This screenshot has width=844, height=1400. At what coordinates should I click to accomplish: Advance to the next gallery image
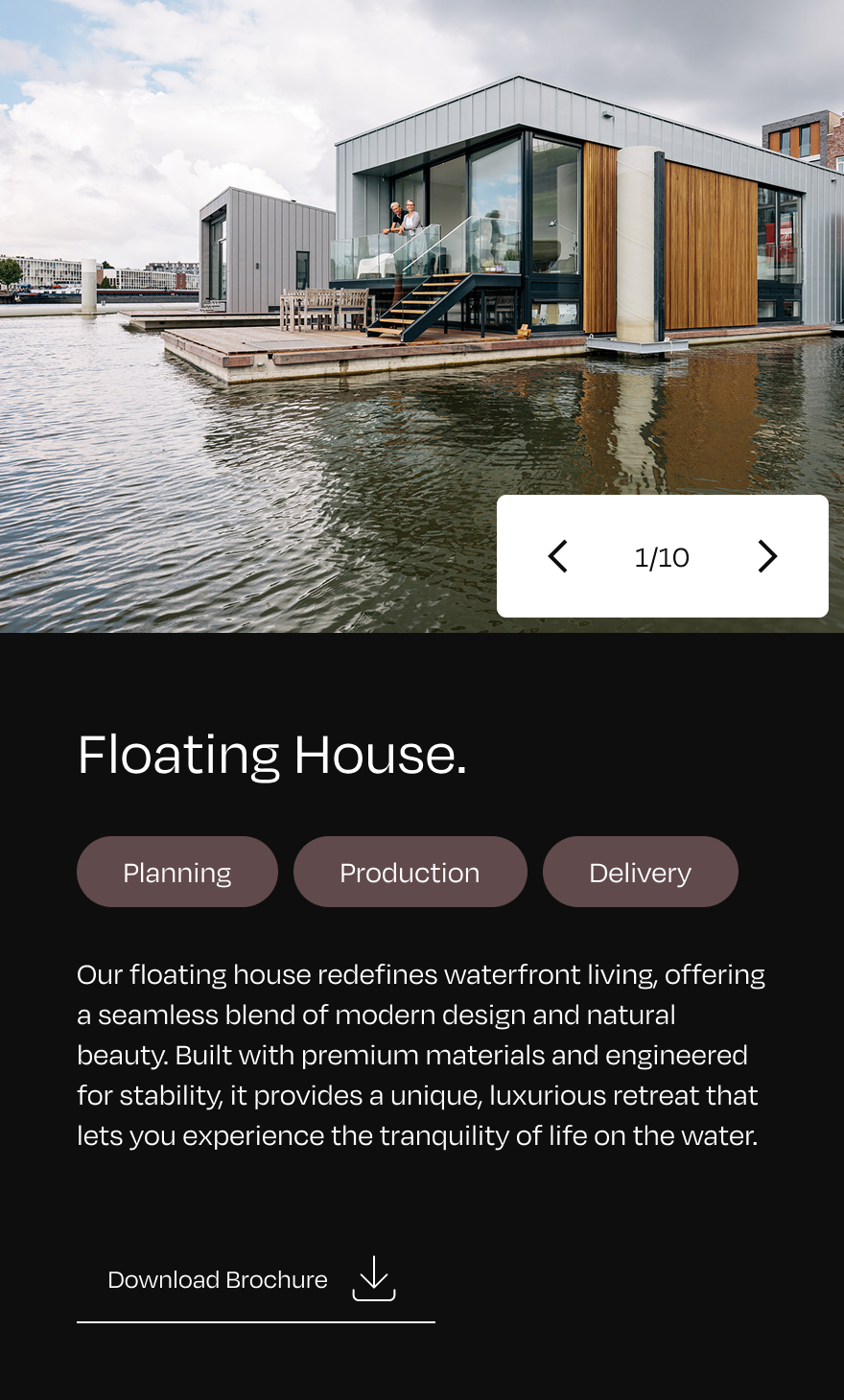[x=767, y=556]
